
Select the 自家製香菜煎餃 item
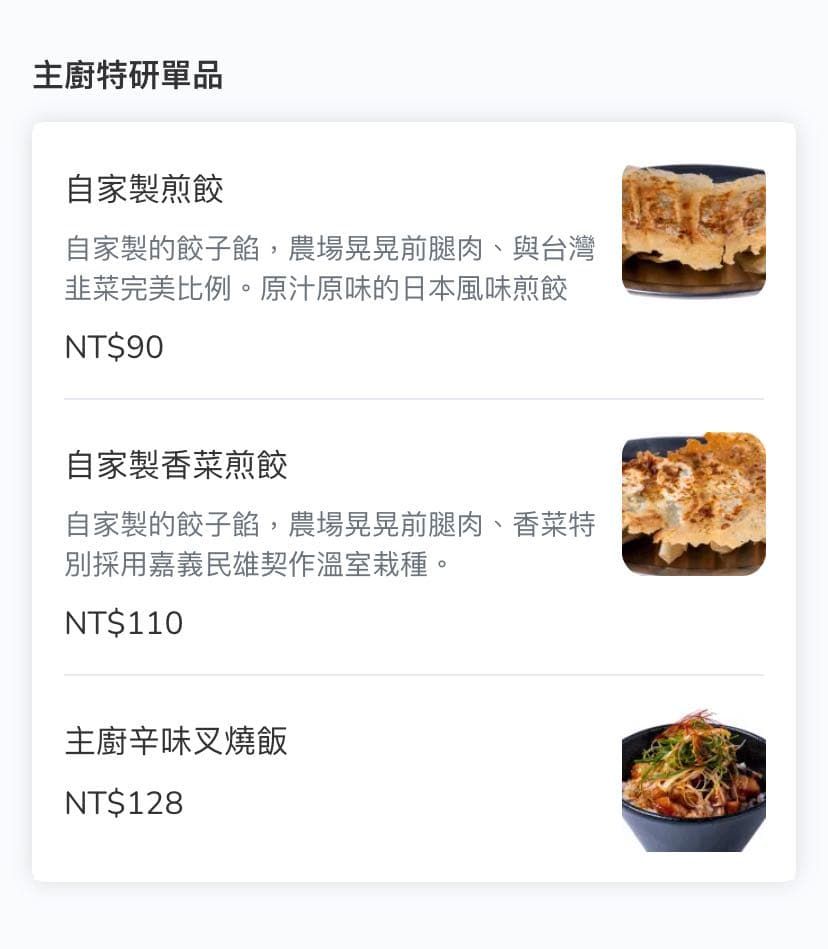click(414, 537)
